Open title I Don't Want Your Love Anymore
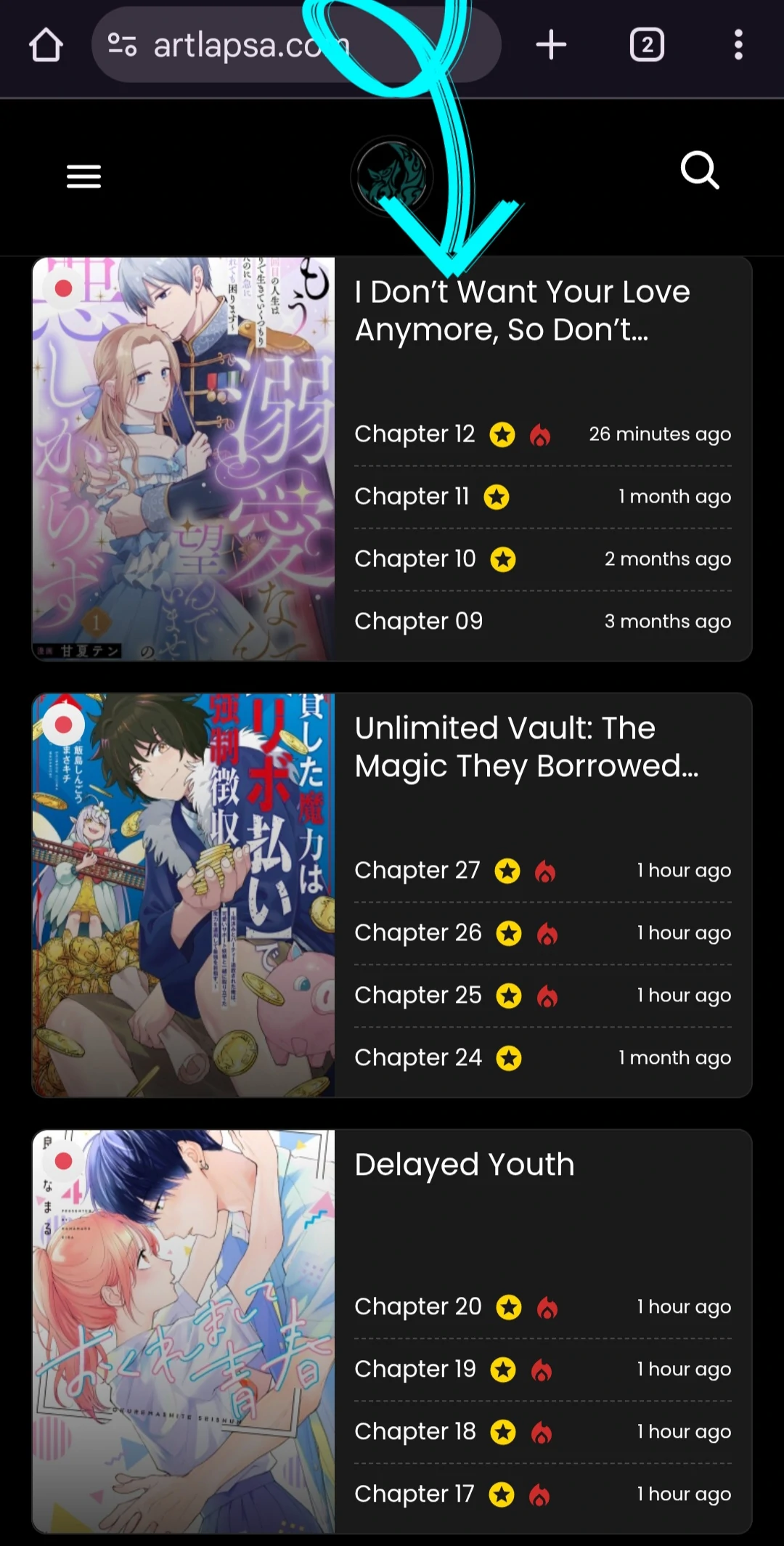 (522, 311)
